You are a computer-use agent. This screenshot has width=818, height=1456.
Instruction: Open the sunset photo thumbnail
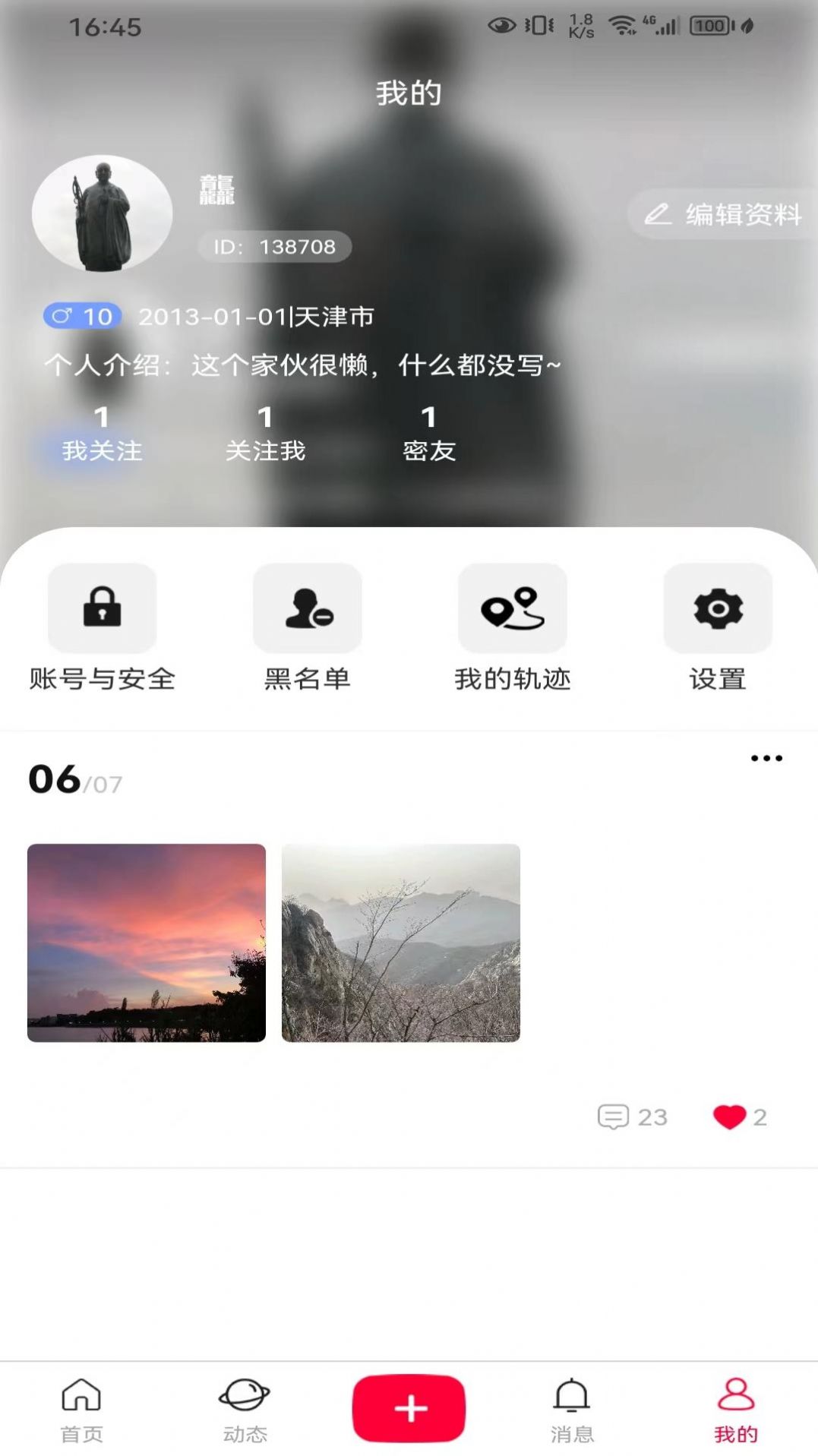[147, 944]
